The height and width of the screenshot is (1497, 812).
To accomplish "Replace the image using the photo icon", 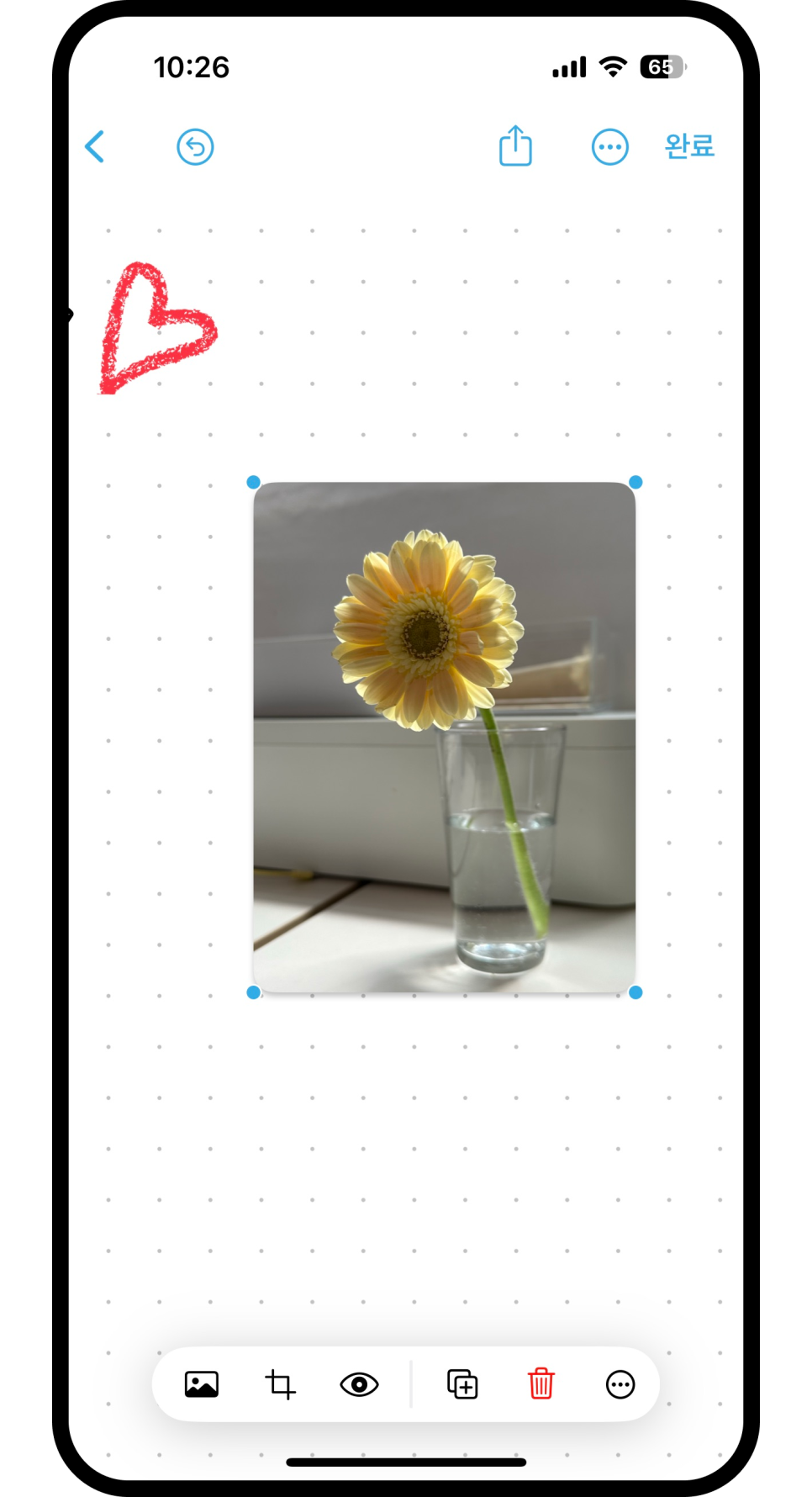I will pyautogui.click(x=202, y=1384).
